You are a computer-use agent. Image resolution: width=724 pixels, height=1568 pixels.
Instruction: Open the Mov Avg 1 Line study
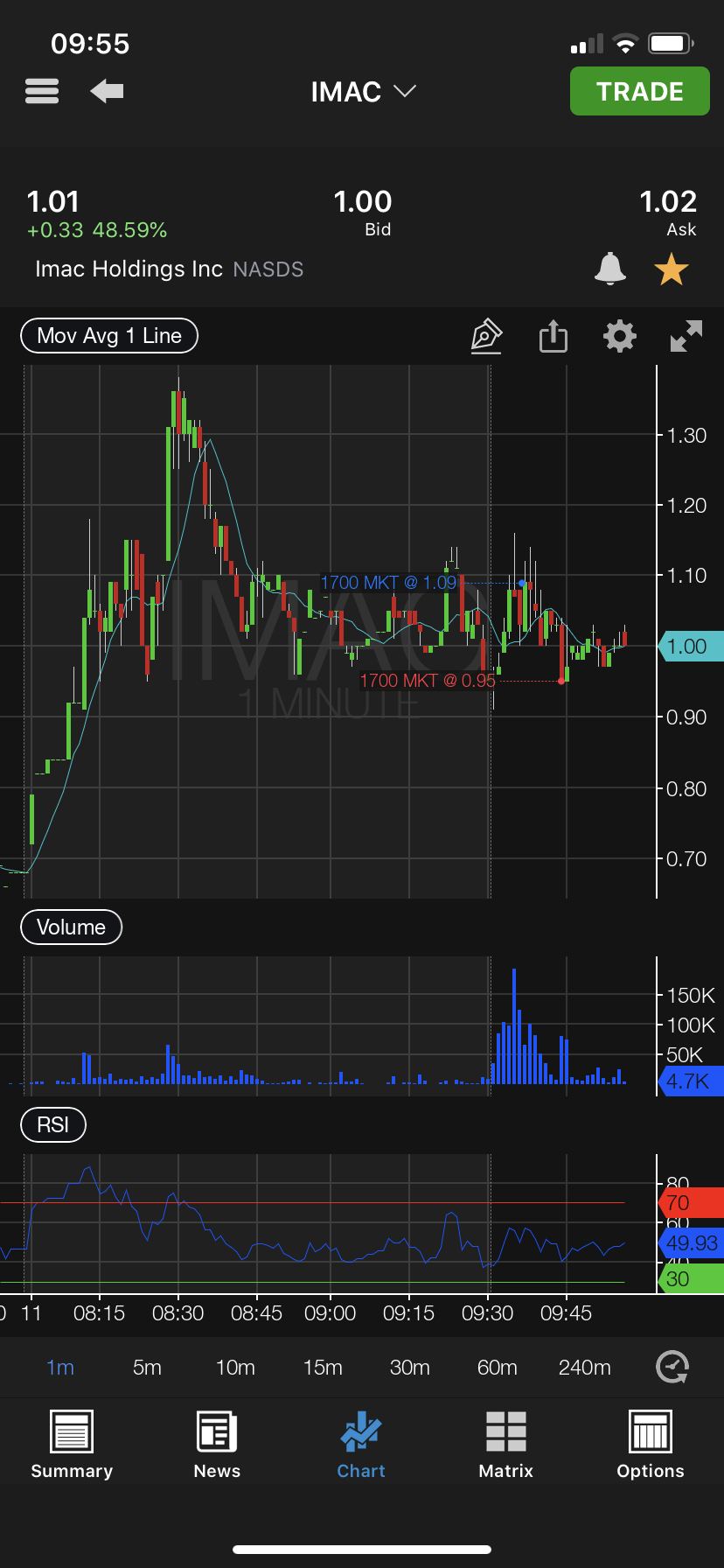click(109, 336)
